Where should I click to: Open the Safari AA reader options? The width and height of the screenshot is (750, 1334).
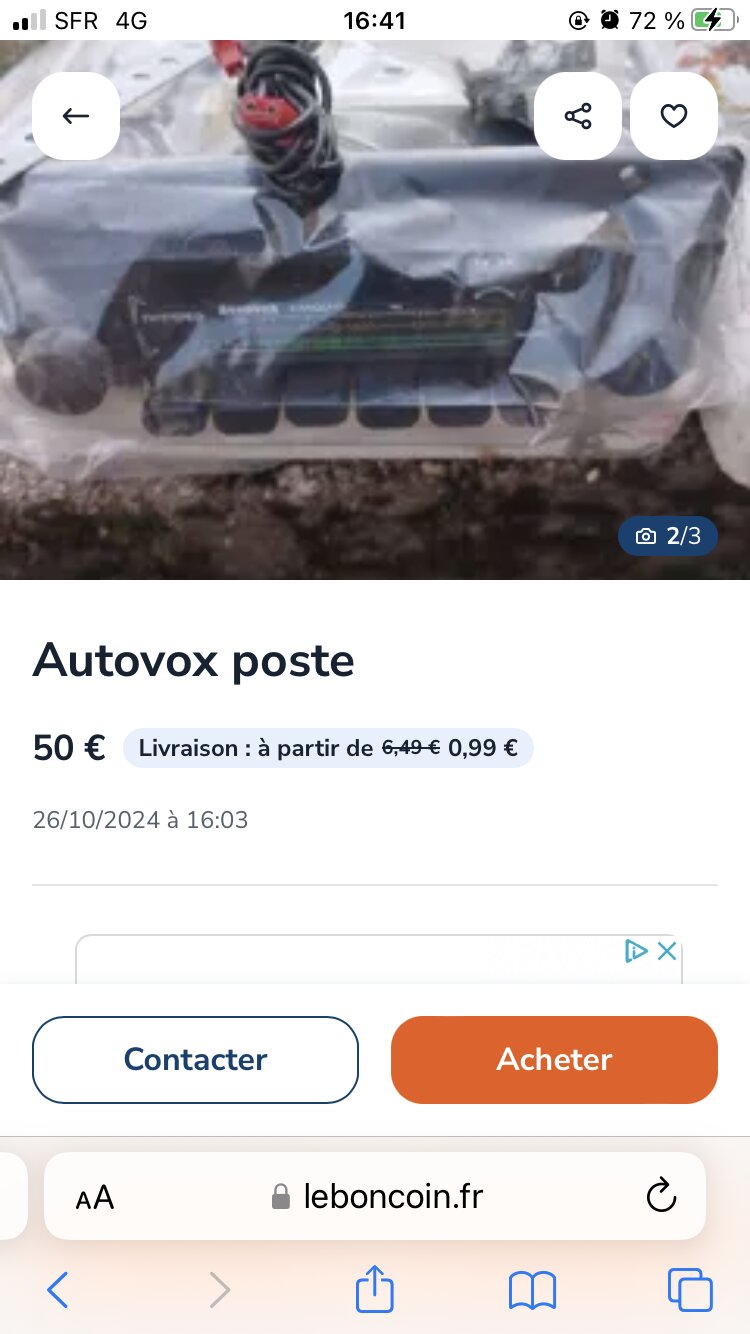pyautogui.click(x=95, y=1197)
